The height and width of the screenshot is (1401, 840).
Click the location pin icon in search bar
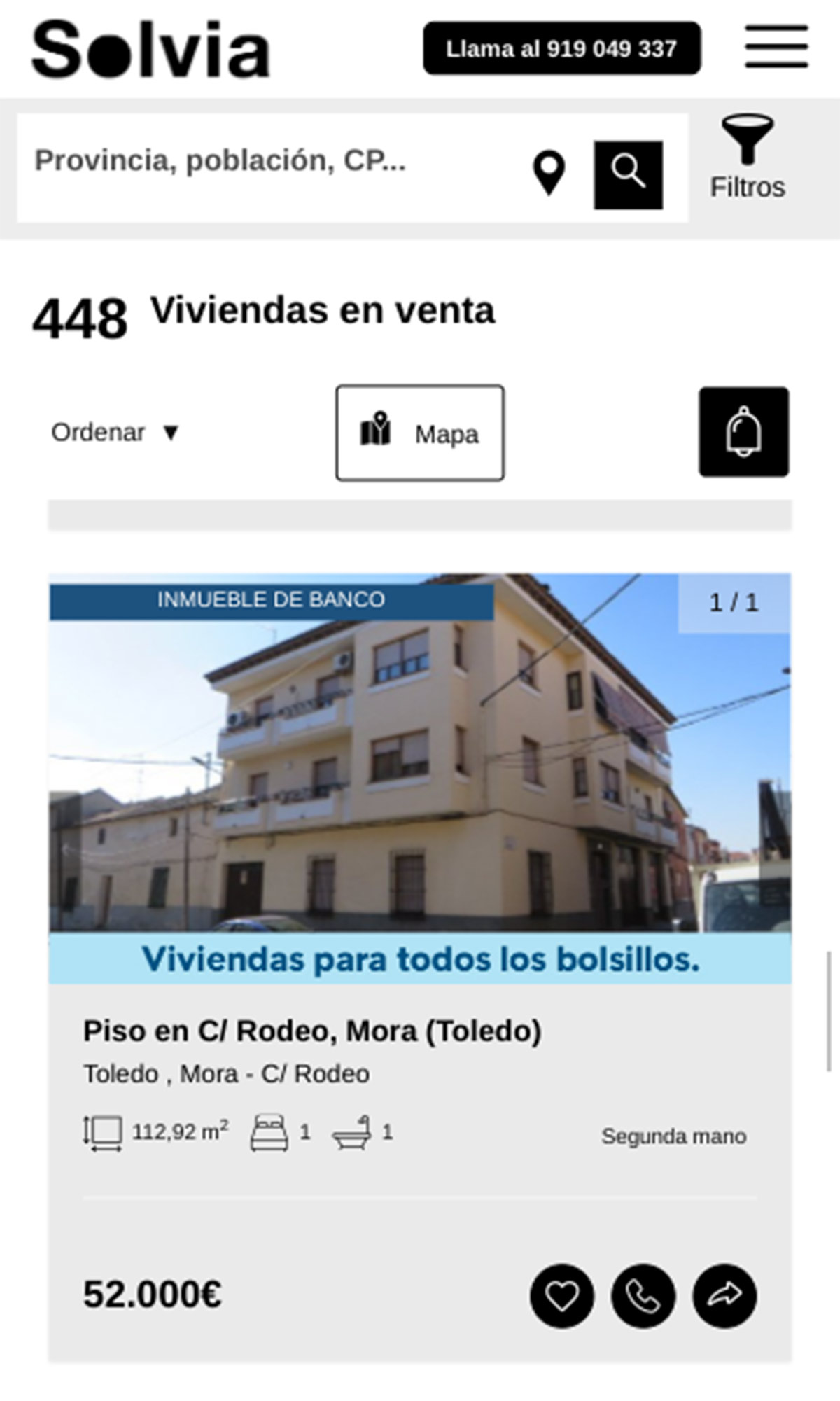(549, 173)
